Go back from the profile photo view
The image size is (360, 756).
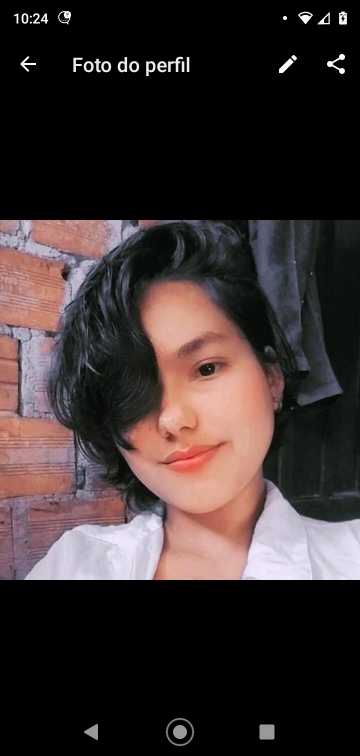28,64
